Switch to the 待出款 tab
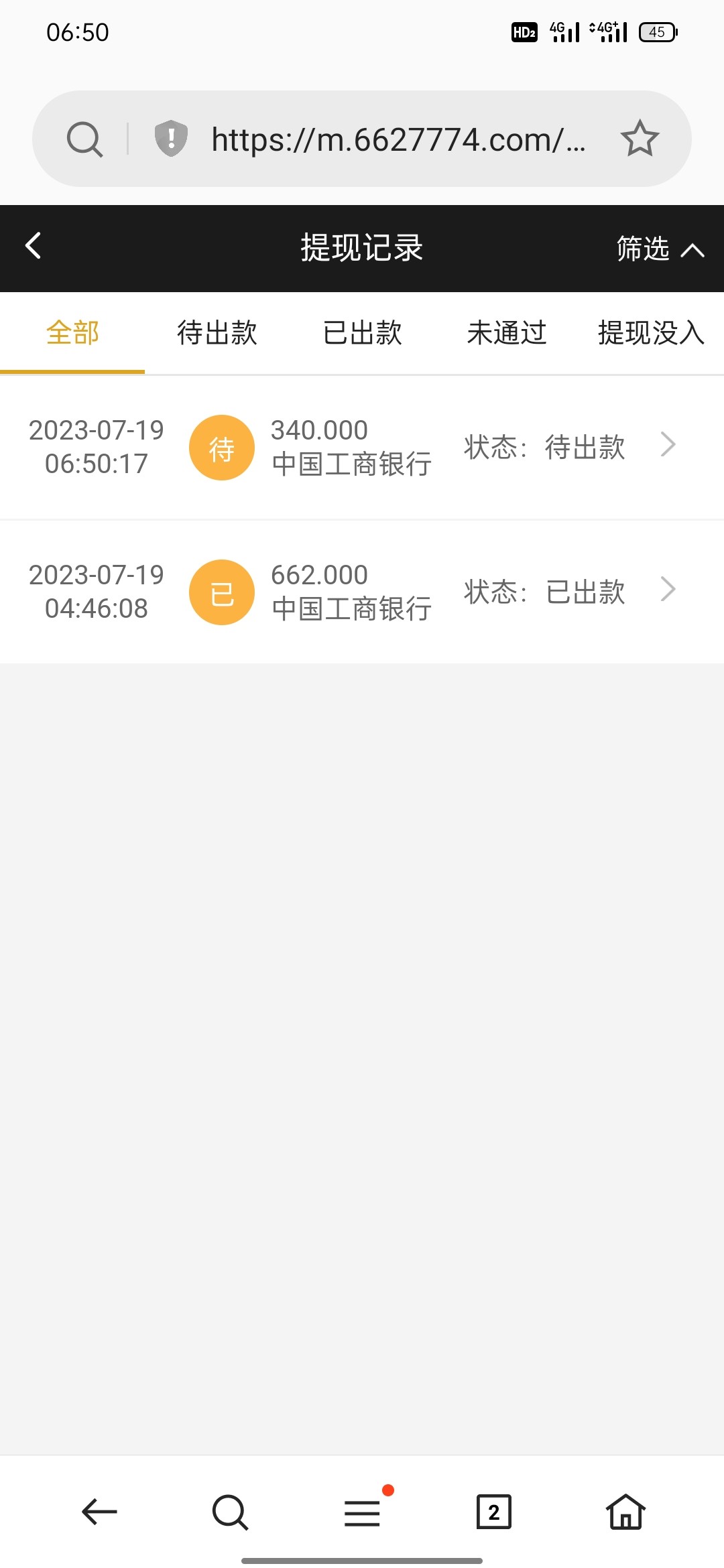The height and width of the screenshot is (1568, 724). [x=217, y=333]
